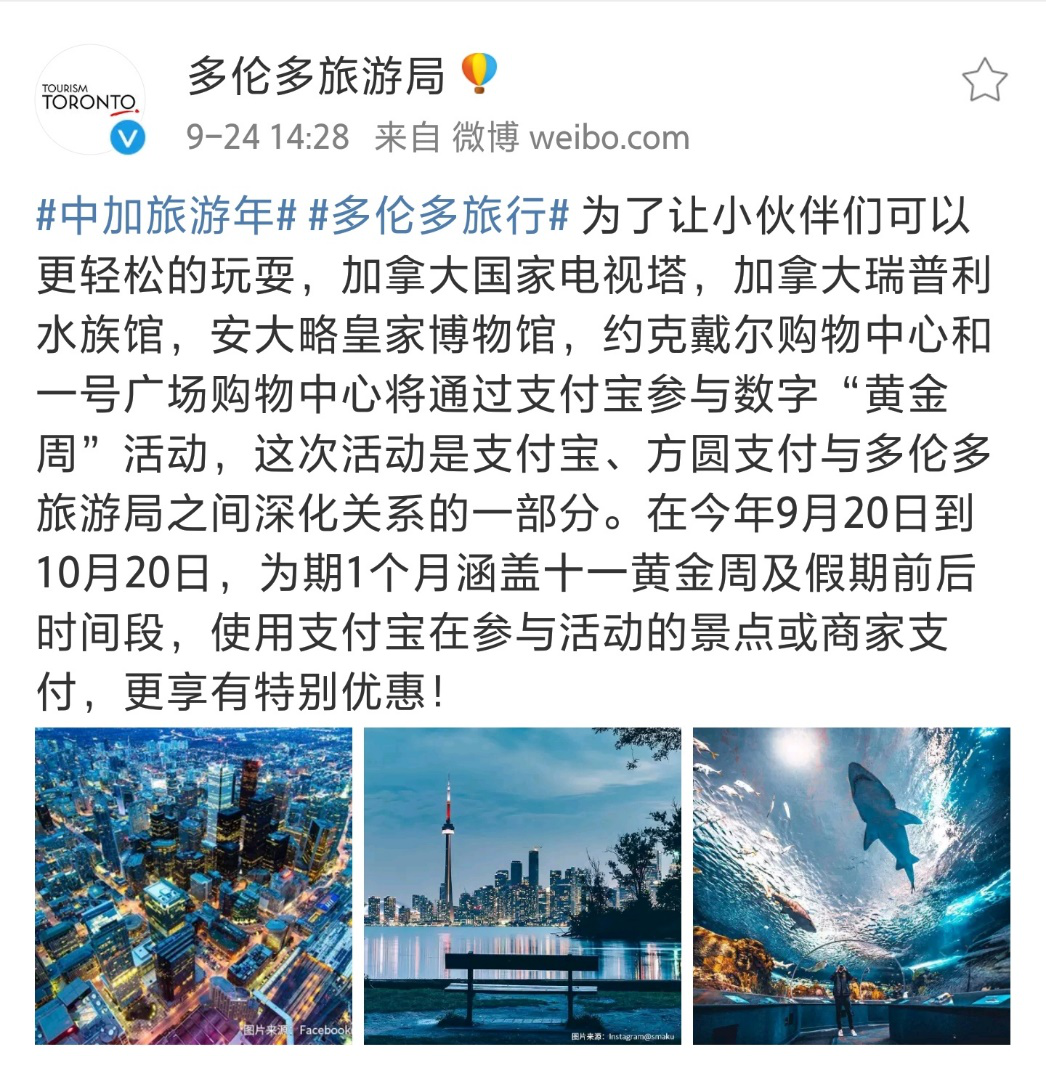The width and height of the screenshot is (1046, 1084).
Task: View the aerial city night photo
Action: pos(193,885)
